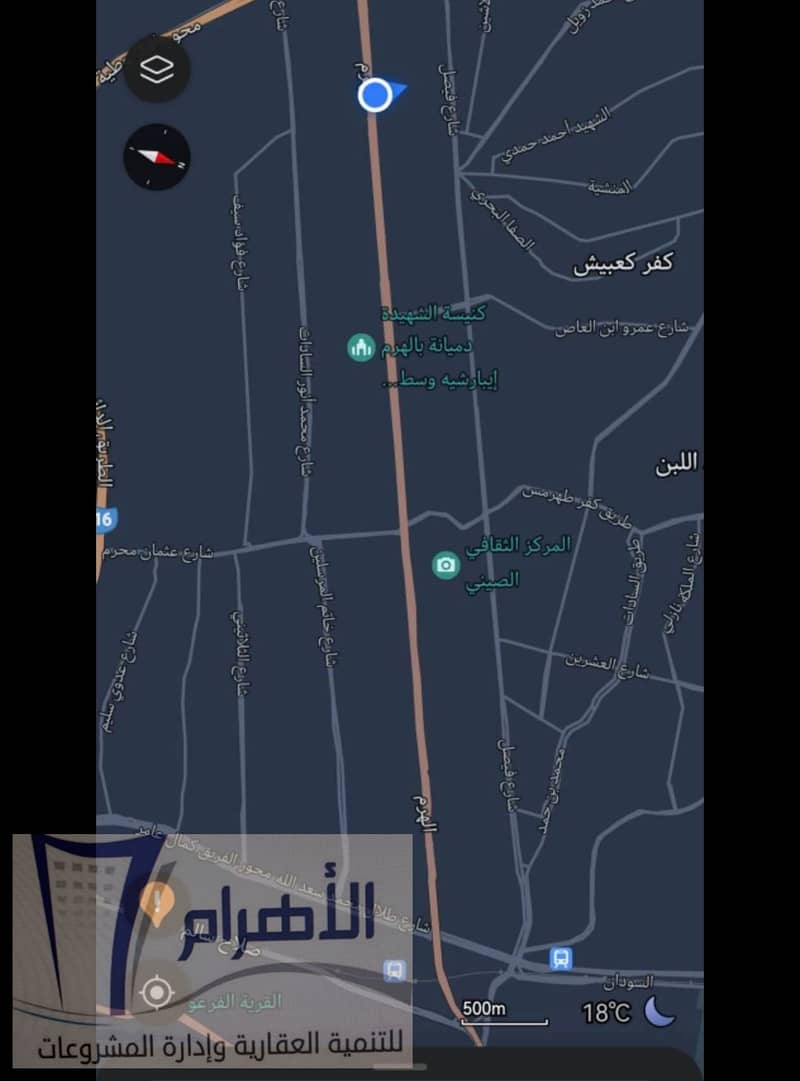Center map with the my-location target button
Viewport: 800px width, 1081px height.
click(x=157, y=993)
